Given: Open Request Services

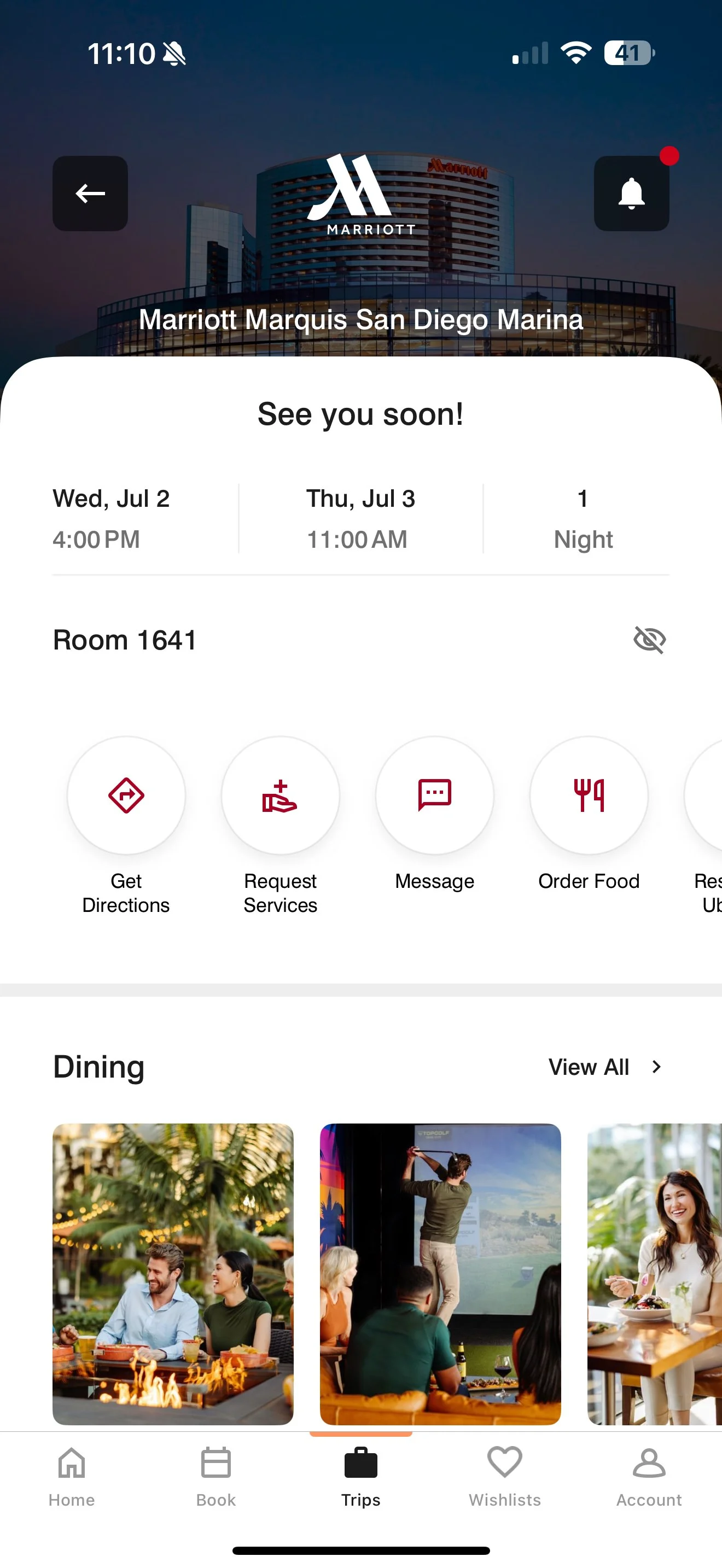Looking at the screenshot, I should (280, 795).
